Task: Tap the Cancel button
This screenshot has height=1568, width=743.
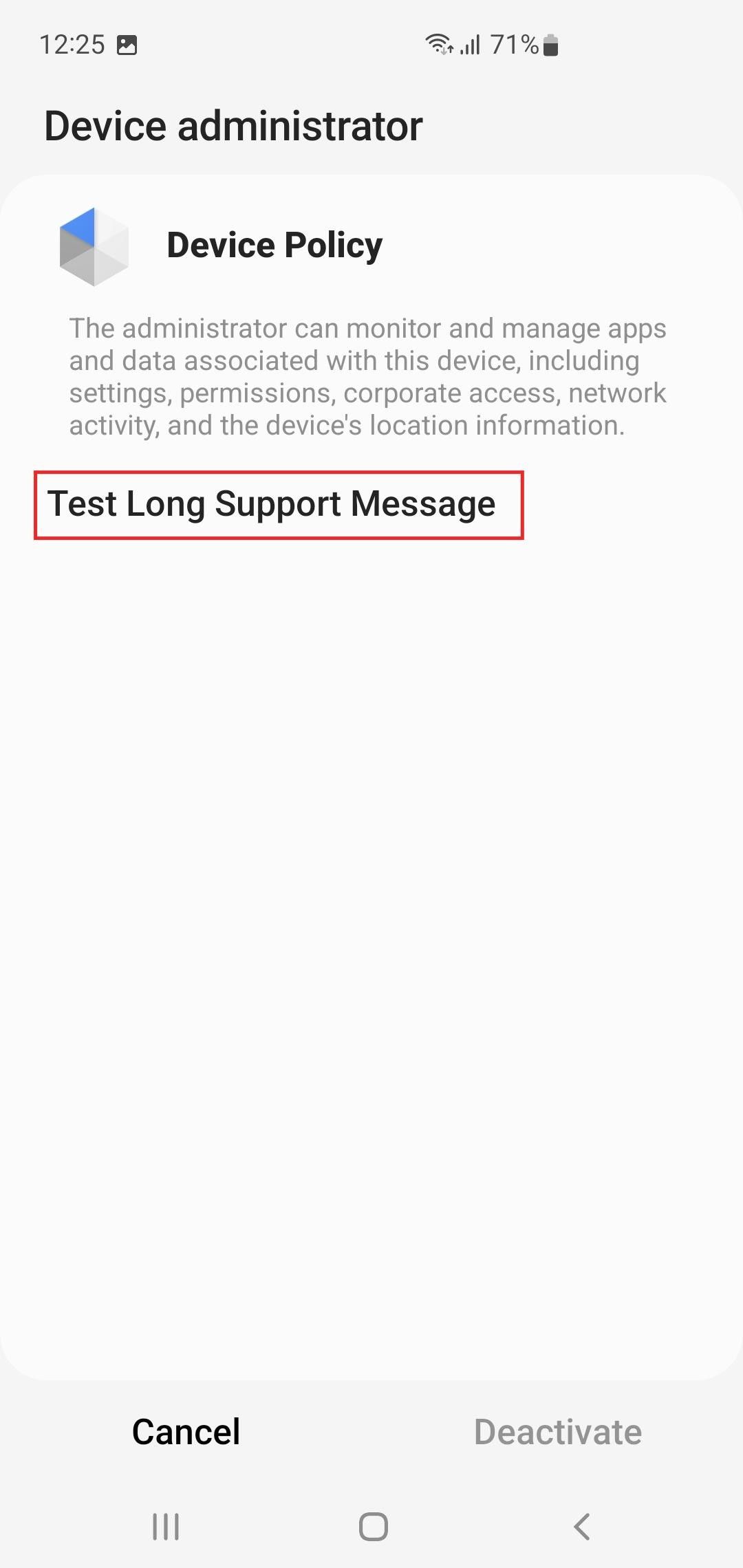Action: [186, 1432]
